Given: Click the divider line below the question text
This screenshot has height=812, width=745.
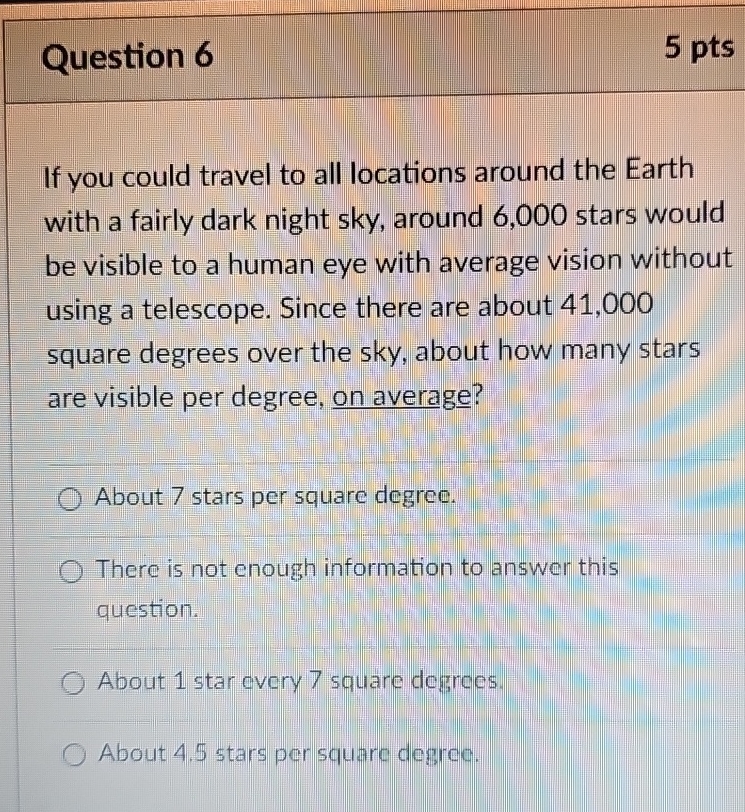Looking at the screenshot, I should (372, 465).
